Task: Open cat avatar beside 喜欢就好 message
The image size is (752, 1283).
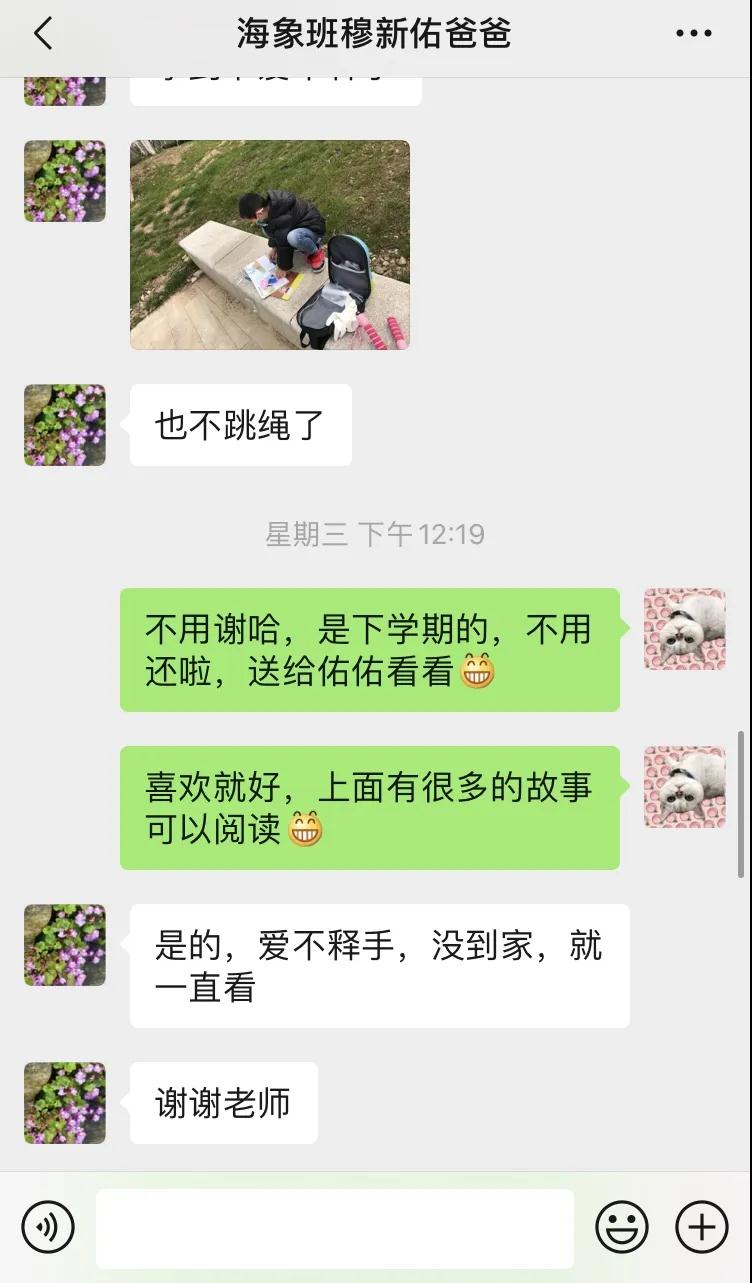Action: (x=684, y=787)
